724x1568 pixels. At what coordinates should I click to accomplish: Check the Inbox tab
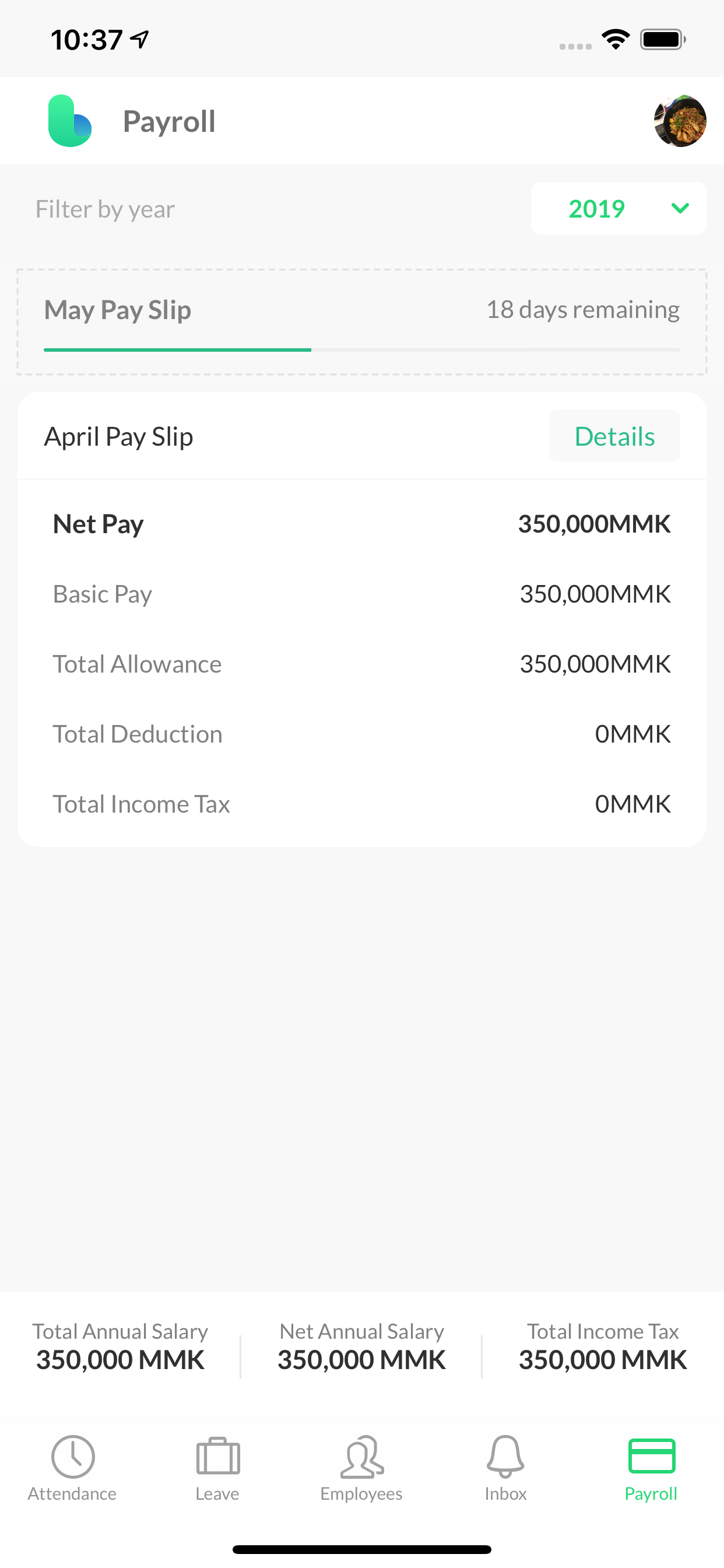point(505,1468)
